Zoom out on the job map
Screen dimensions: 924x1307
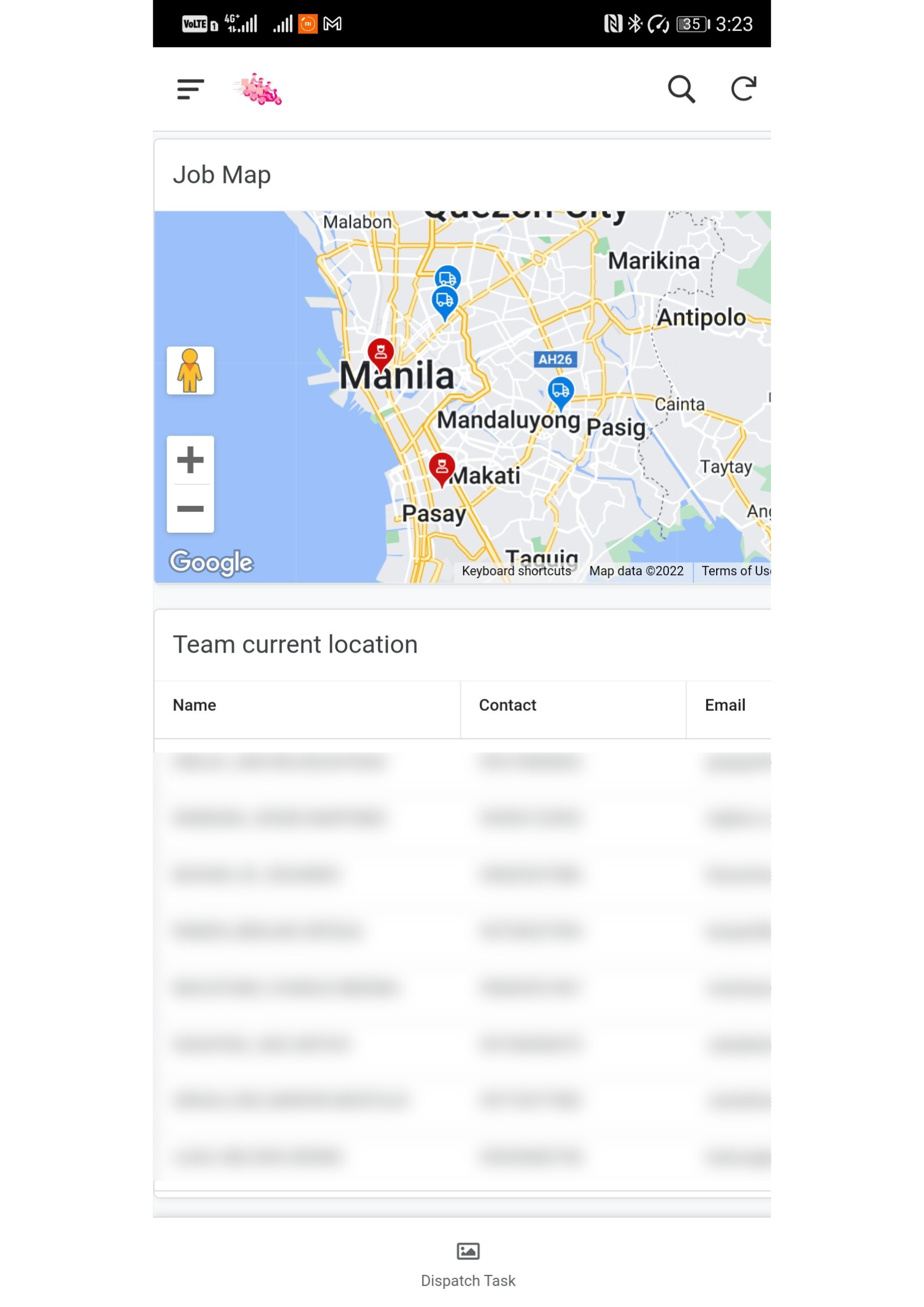point(190,508)
